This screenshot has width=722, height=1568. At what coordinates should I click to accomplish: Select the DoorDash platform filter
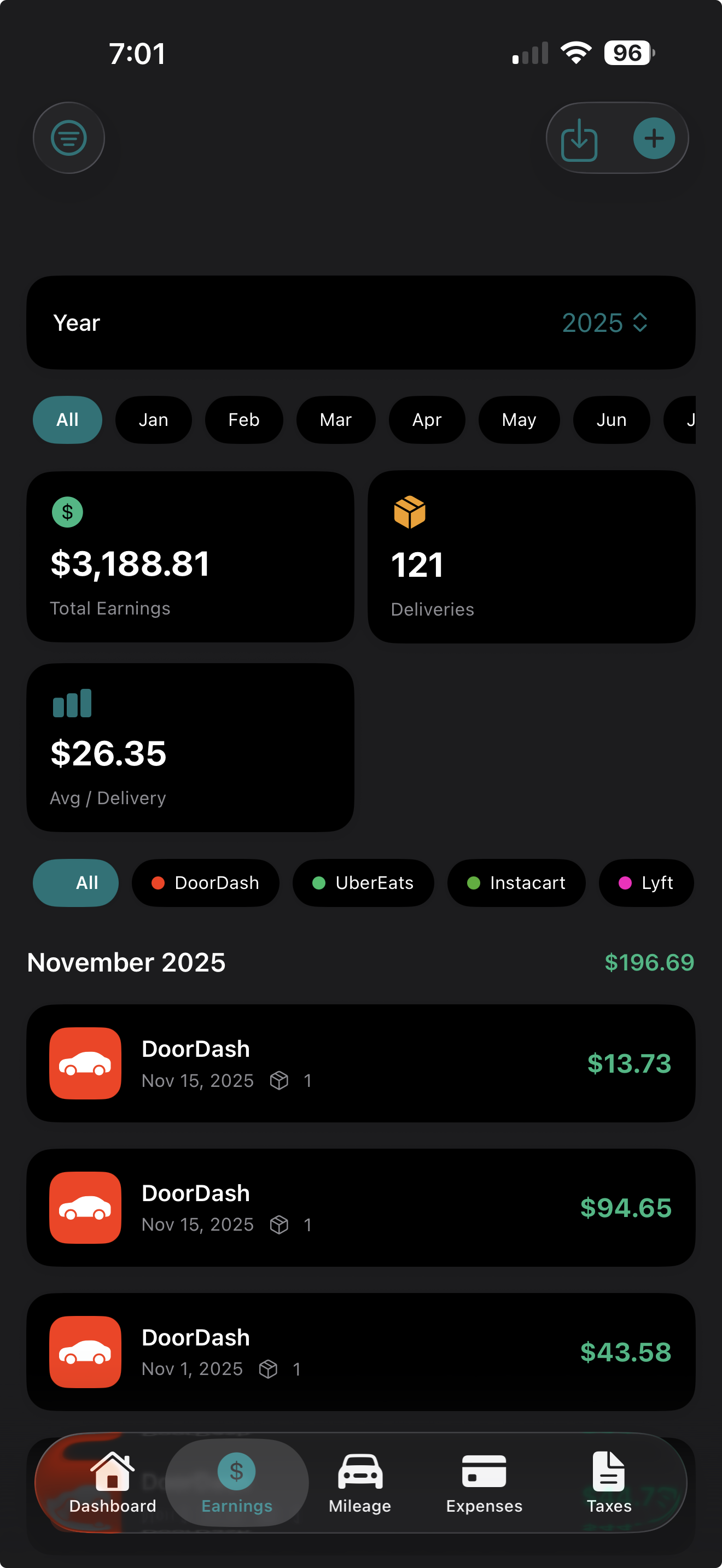coord(206,883)
